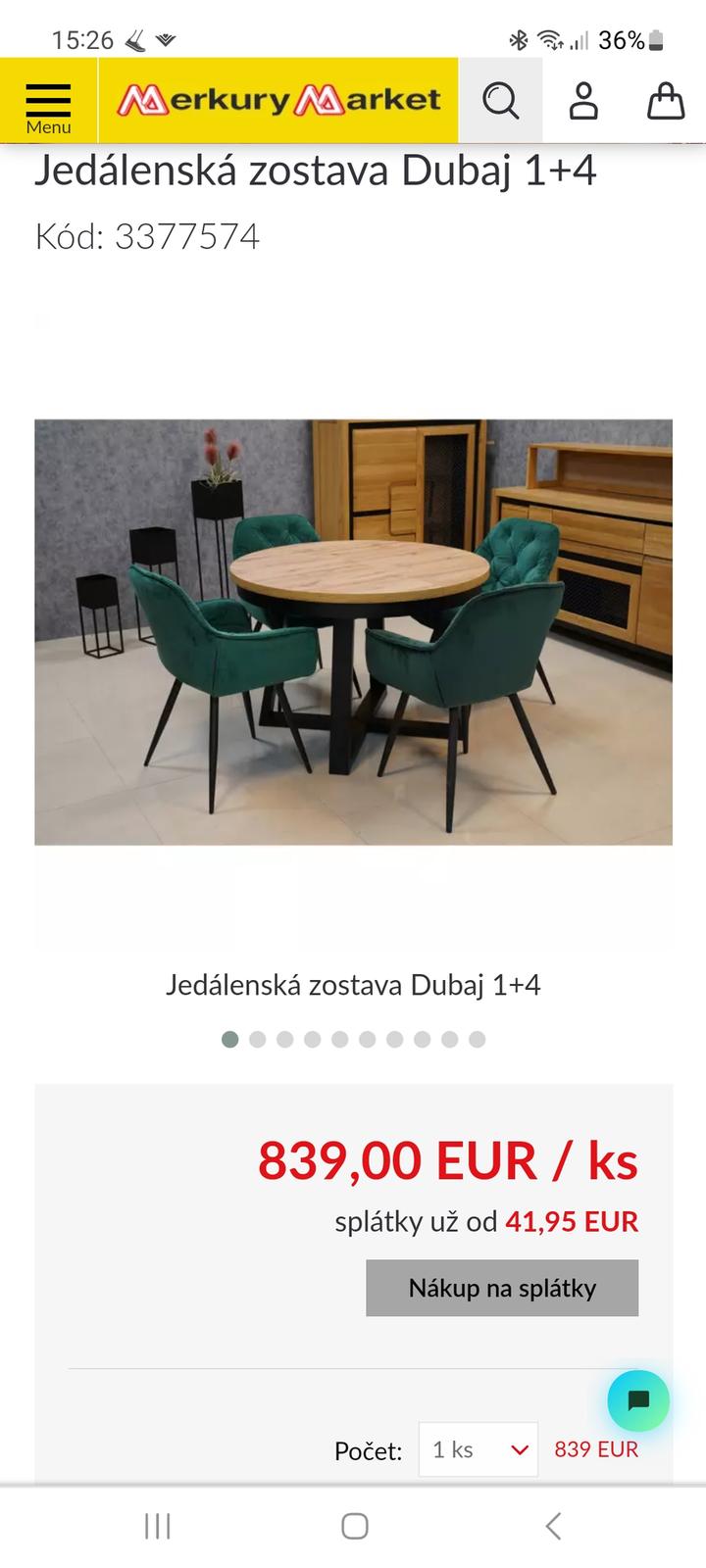
Task: Go to the phone's home screen
Action: [354, 1526]
